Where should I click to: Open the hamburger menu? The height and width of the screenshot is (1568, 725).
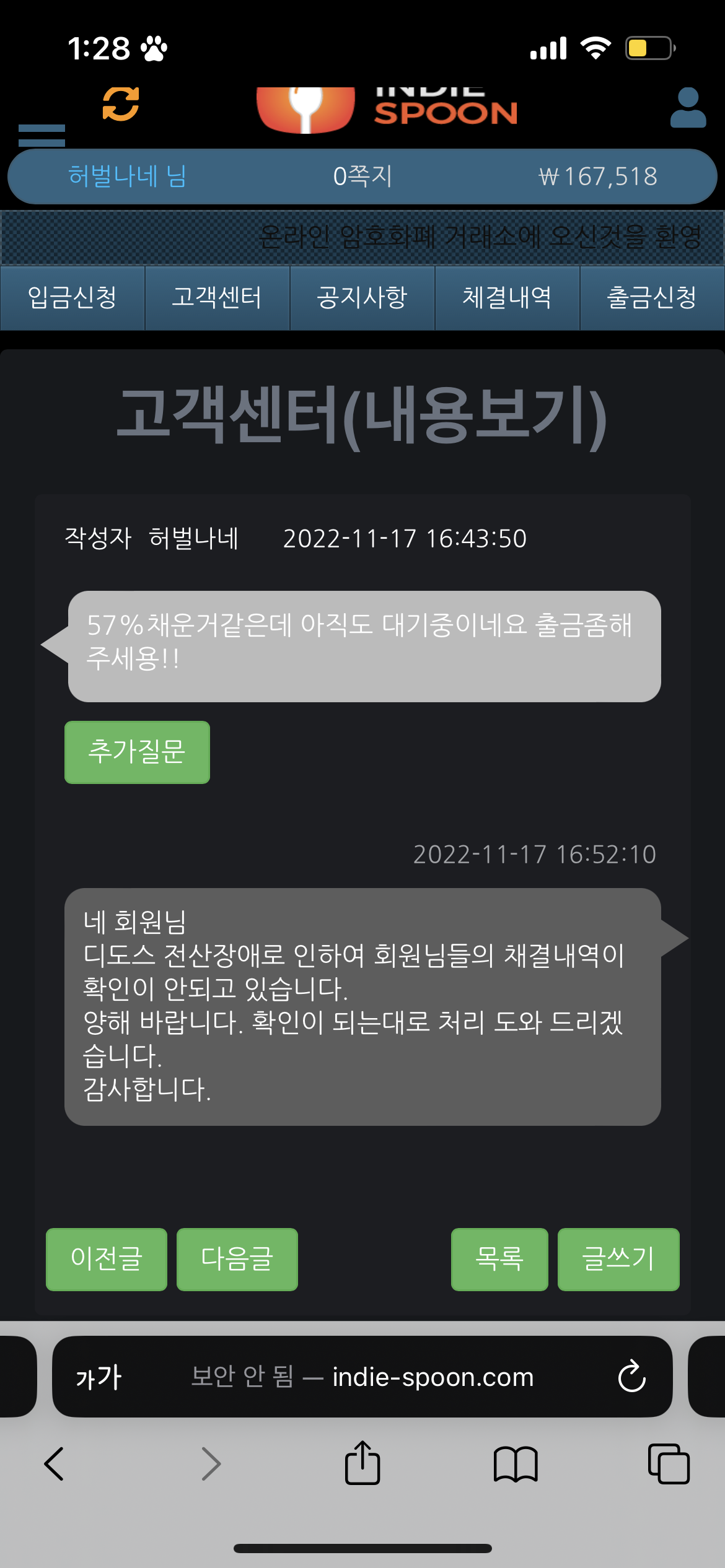point(42,135)
